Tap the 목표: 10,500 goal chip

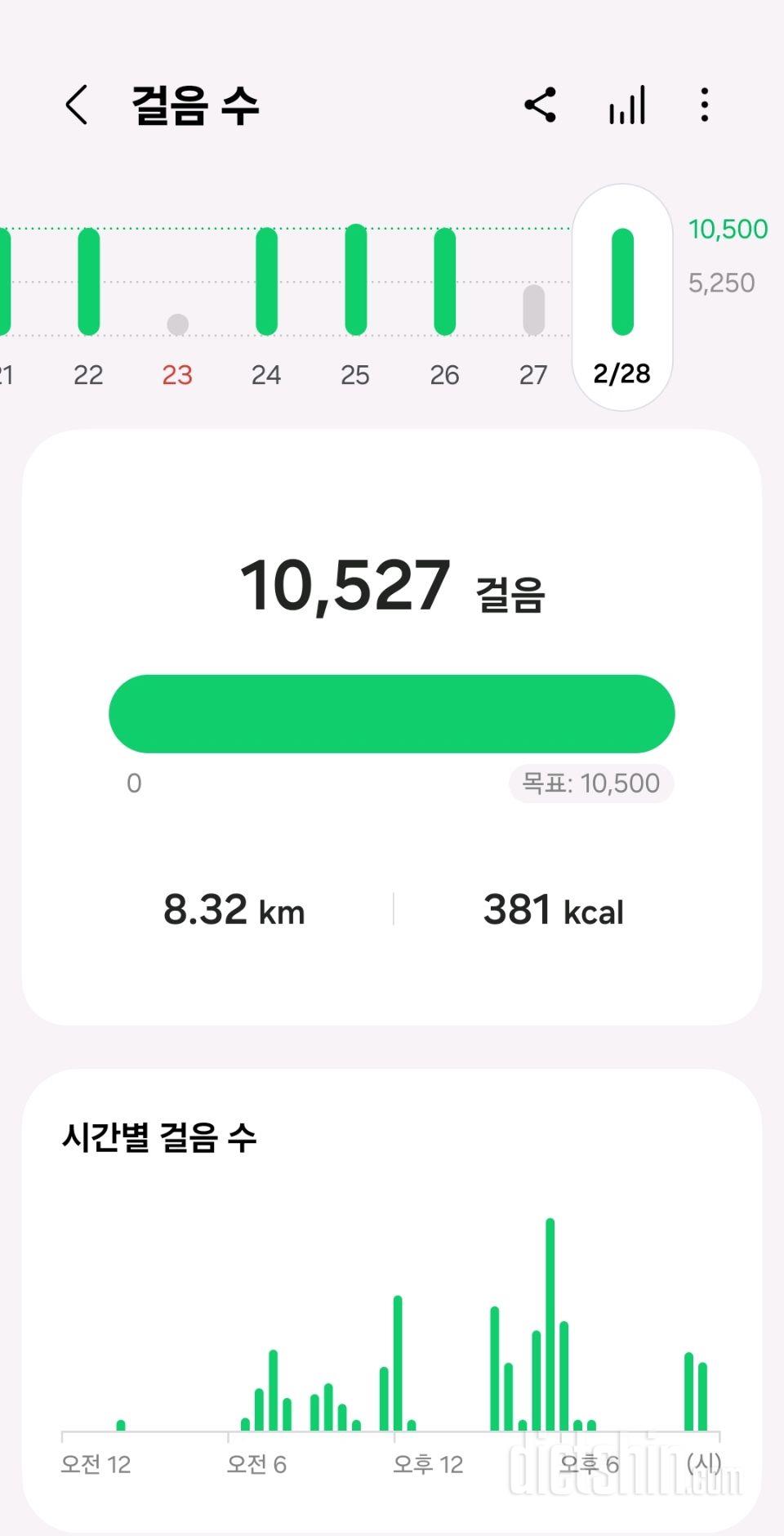pyautogui.click(x=591, y=784)
